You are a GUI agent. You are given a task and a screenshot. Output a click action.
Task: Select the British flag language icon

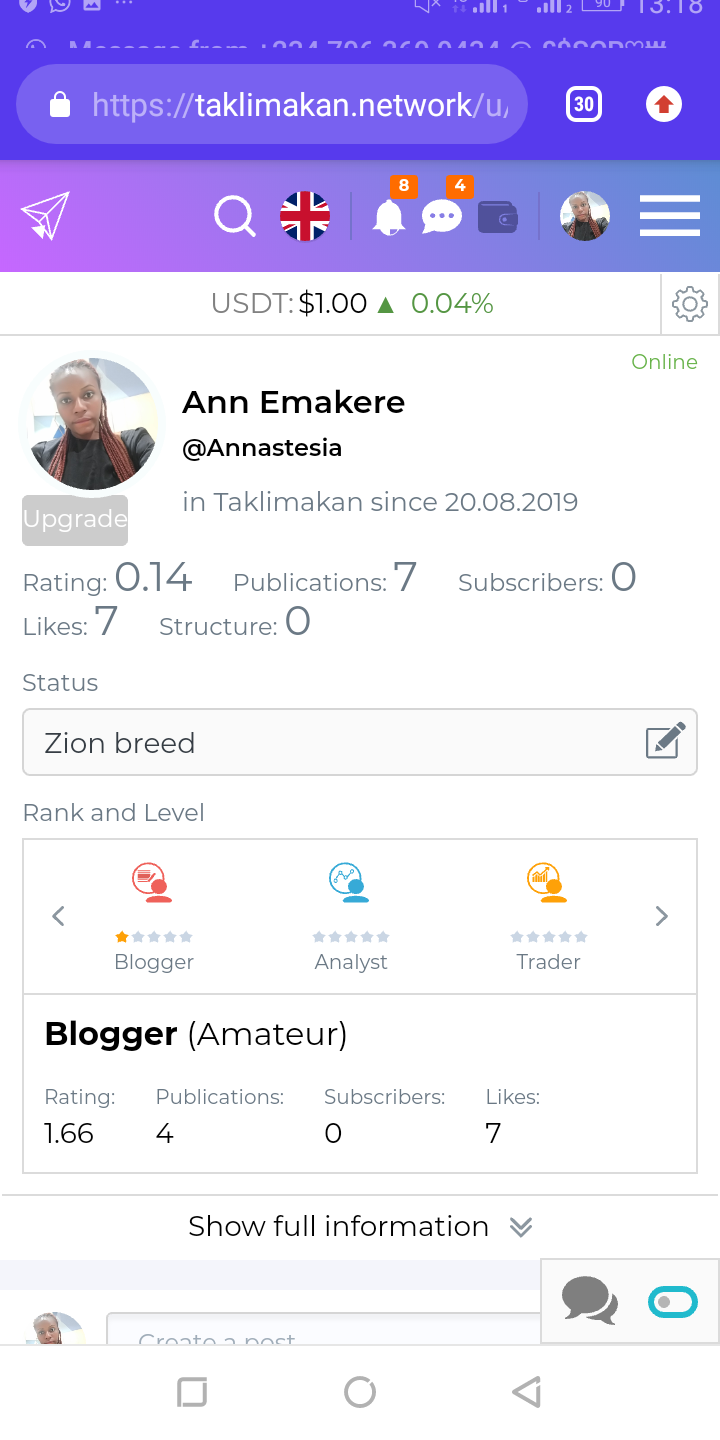pos(306,216)
